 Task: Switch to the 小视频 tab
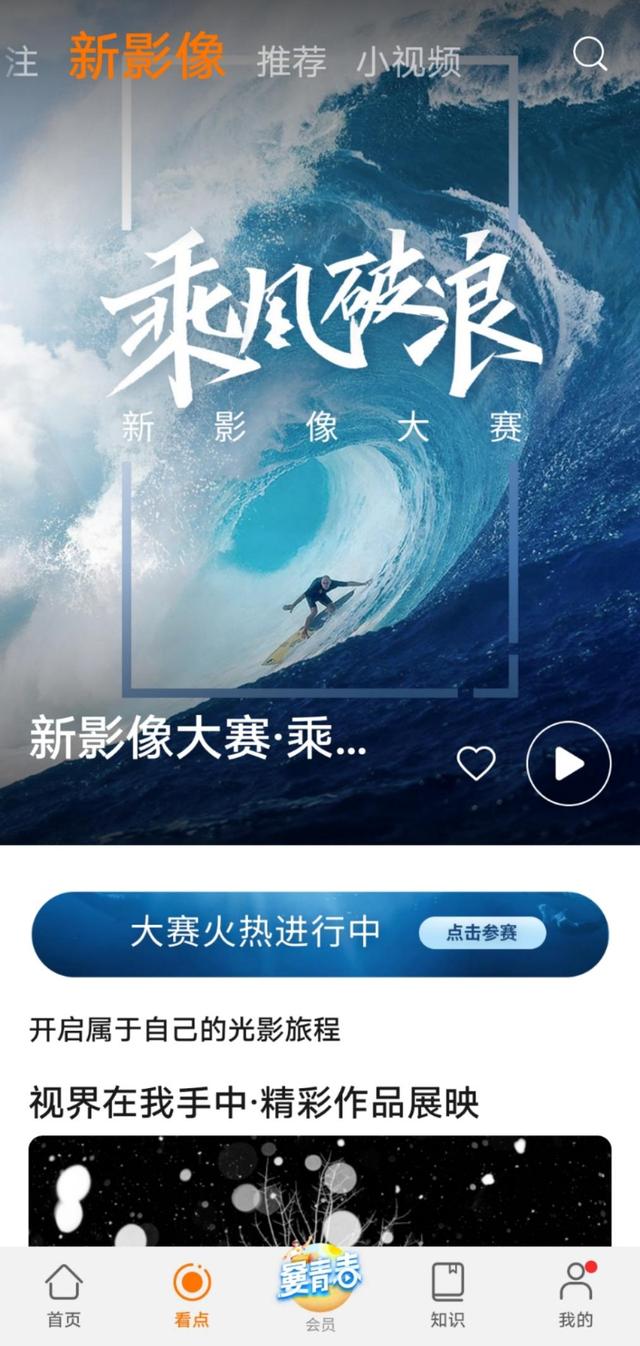coord(408,62)
